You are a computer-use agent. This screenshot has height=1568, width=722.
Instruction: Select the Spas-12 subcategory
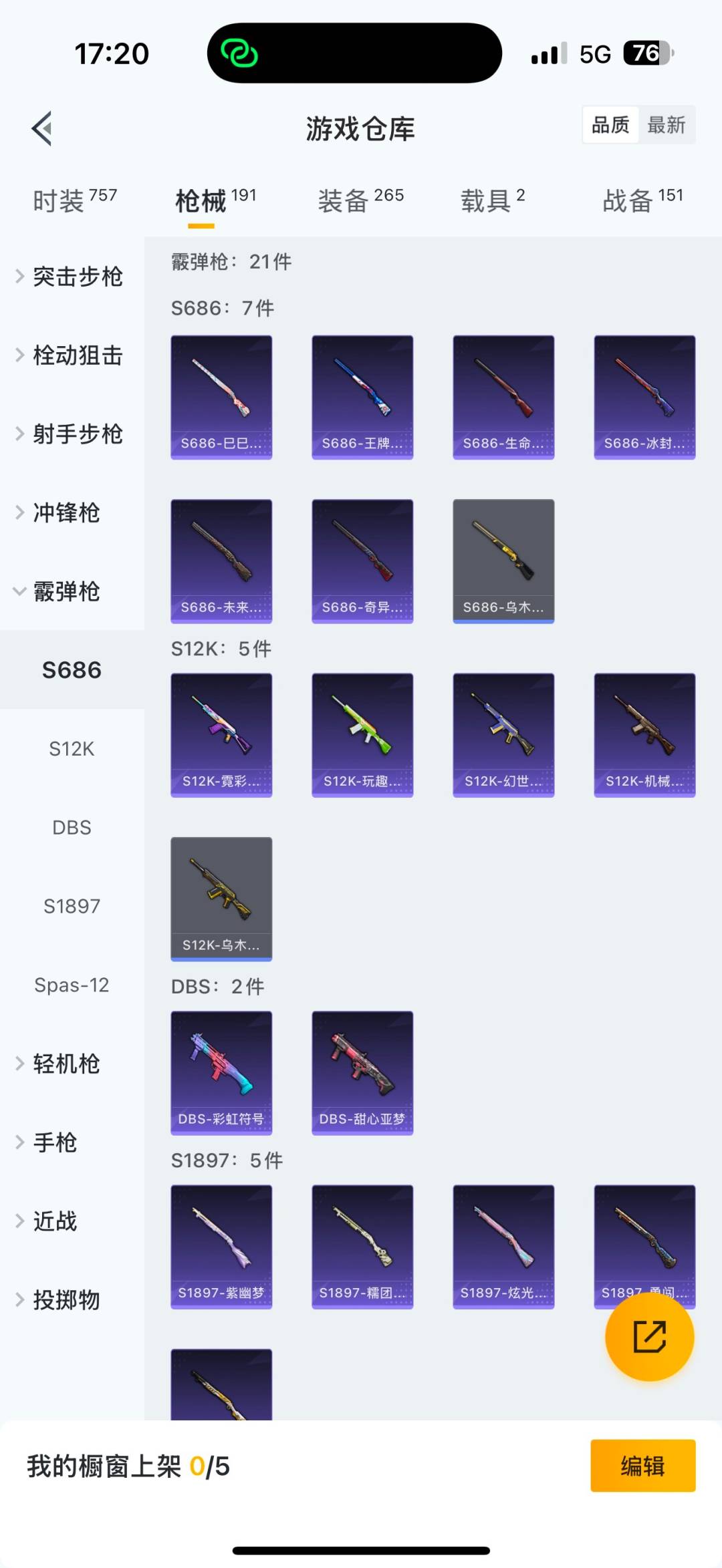click(72, 985)
